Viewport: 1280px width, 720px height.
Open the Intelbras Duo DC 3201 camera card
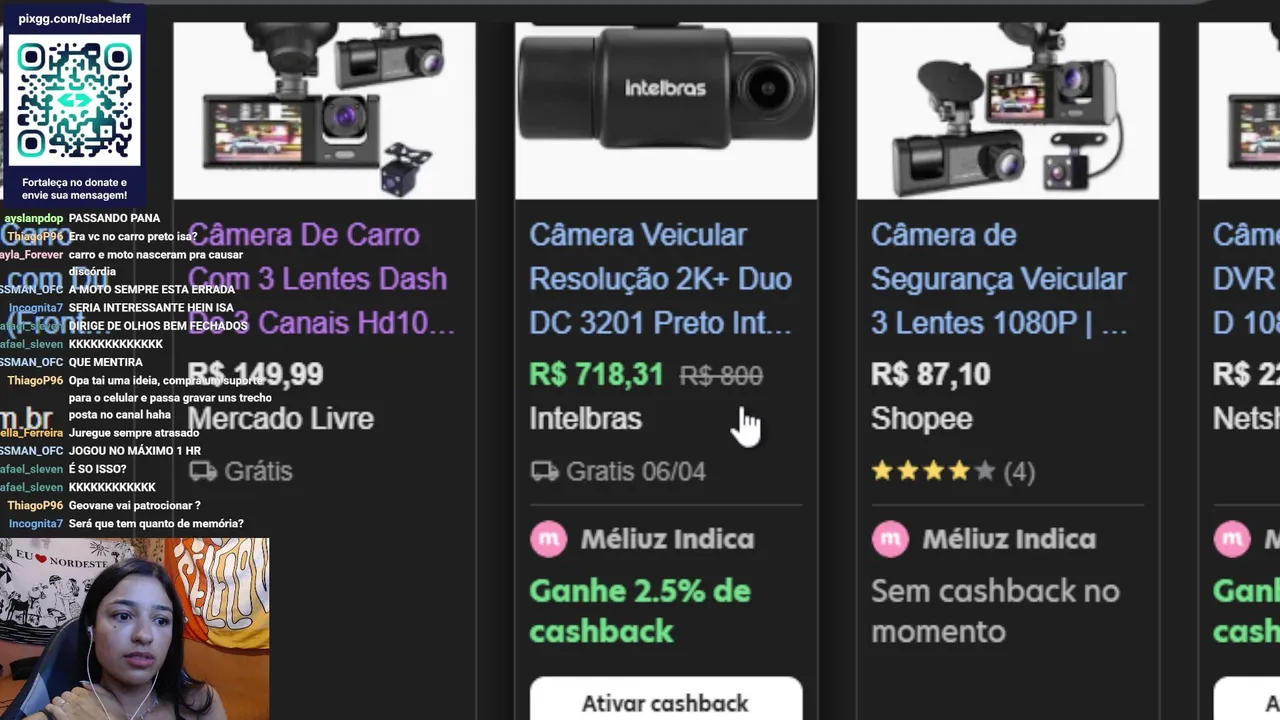tap(660, 279)
